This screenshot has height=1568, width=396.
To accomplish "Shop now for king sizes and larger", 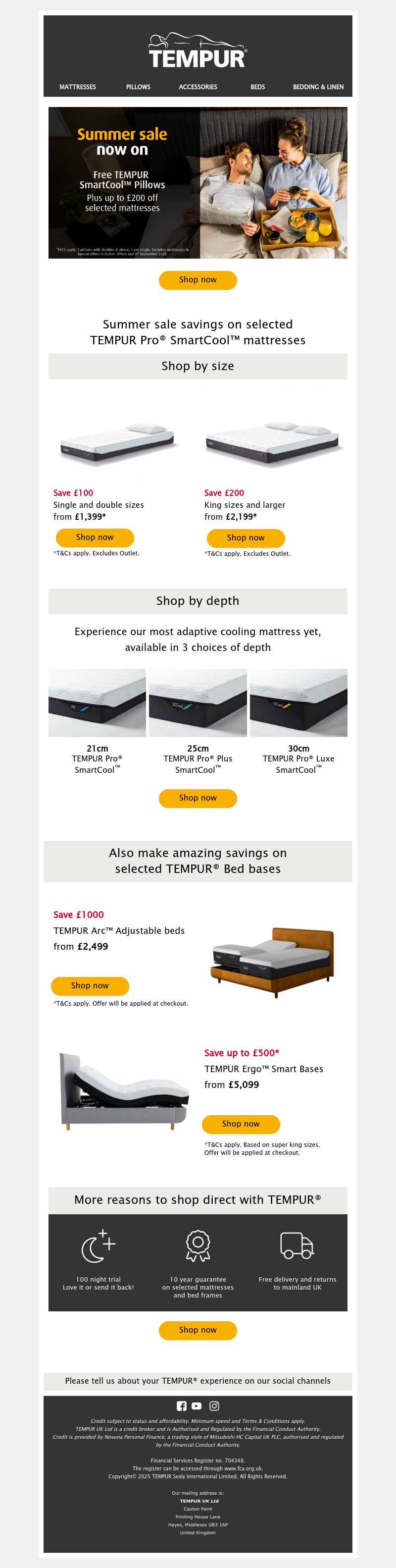I will pos(246,538).
